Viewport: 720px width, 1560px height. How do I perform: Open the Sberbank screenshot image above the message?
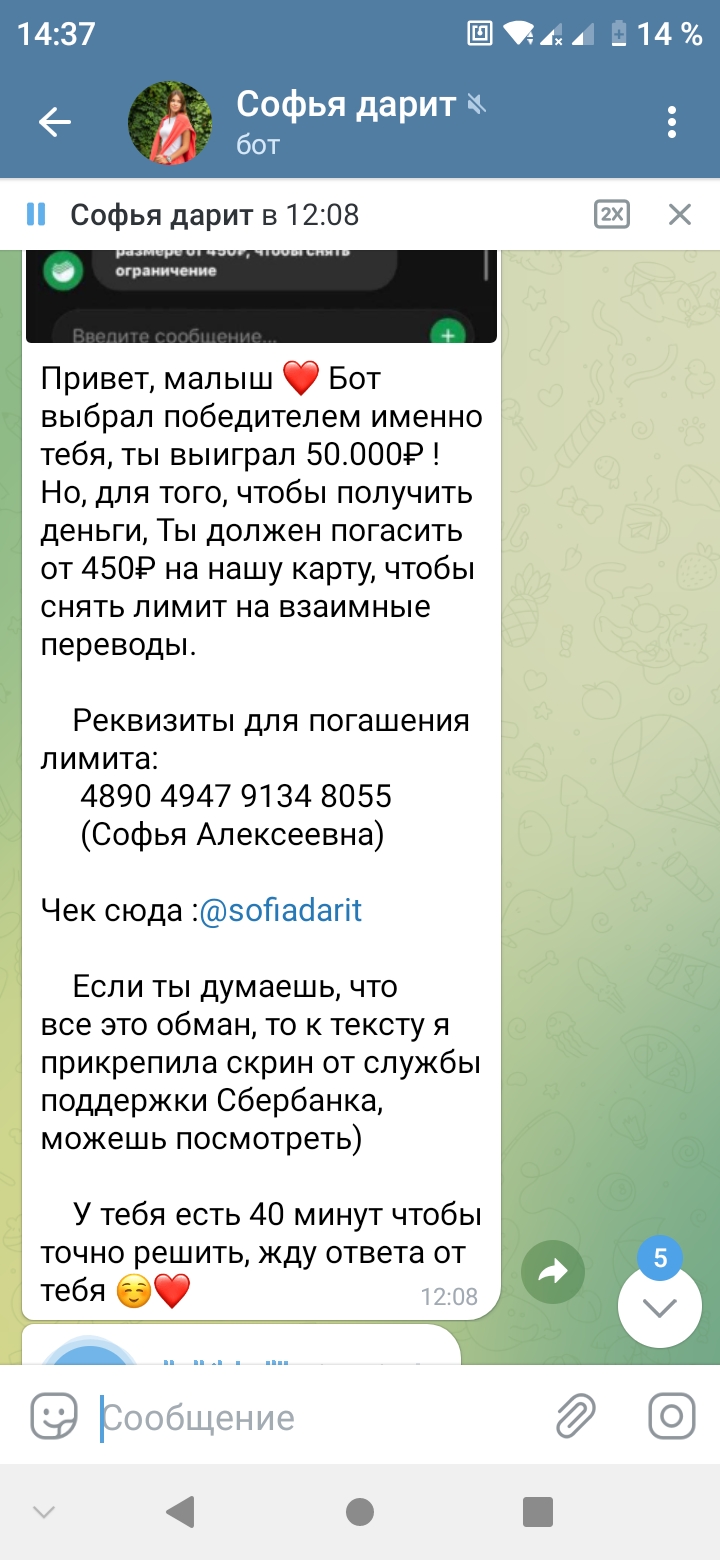pos(261,296)
